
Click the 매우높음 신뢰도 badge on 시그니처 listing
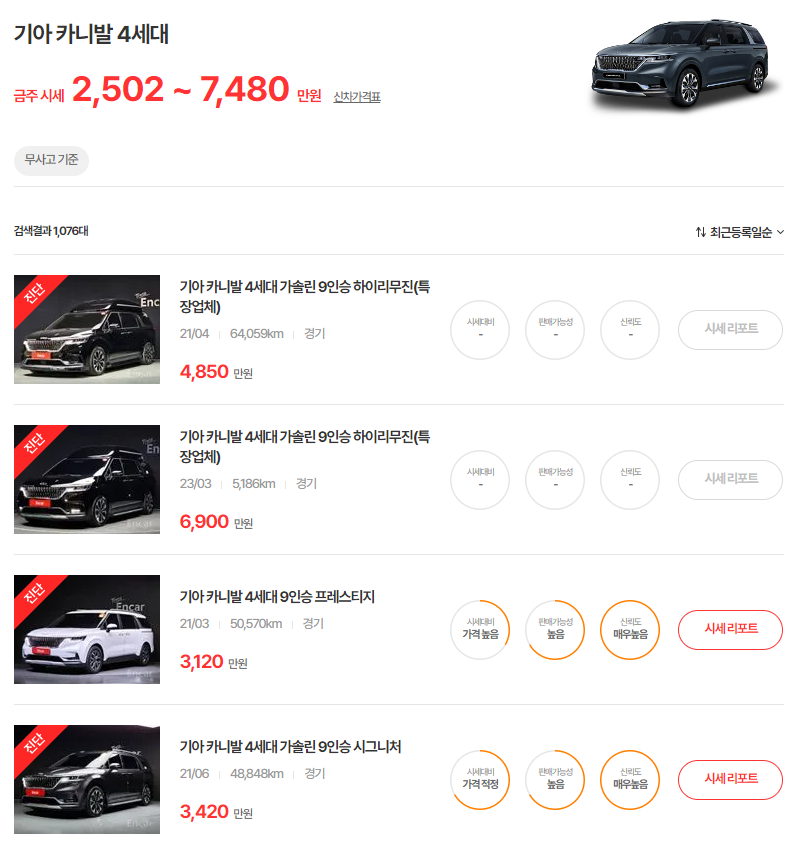629,780
